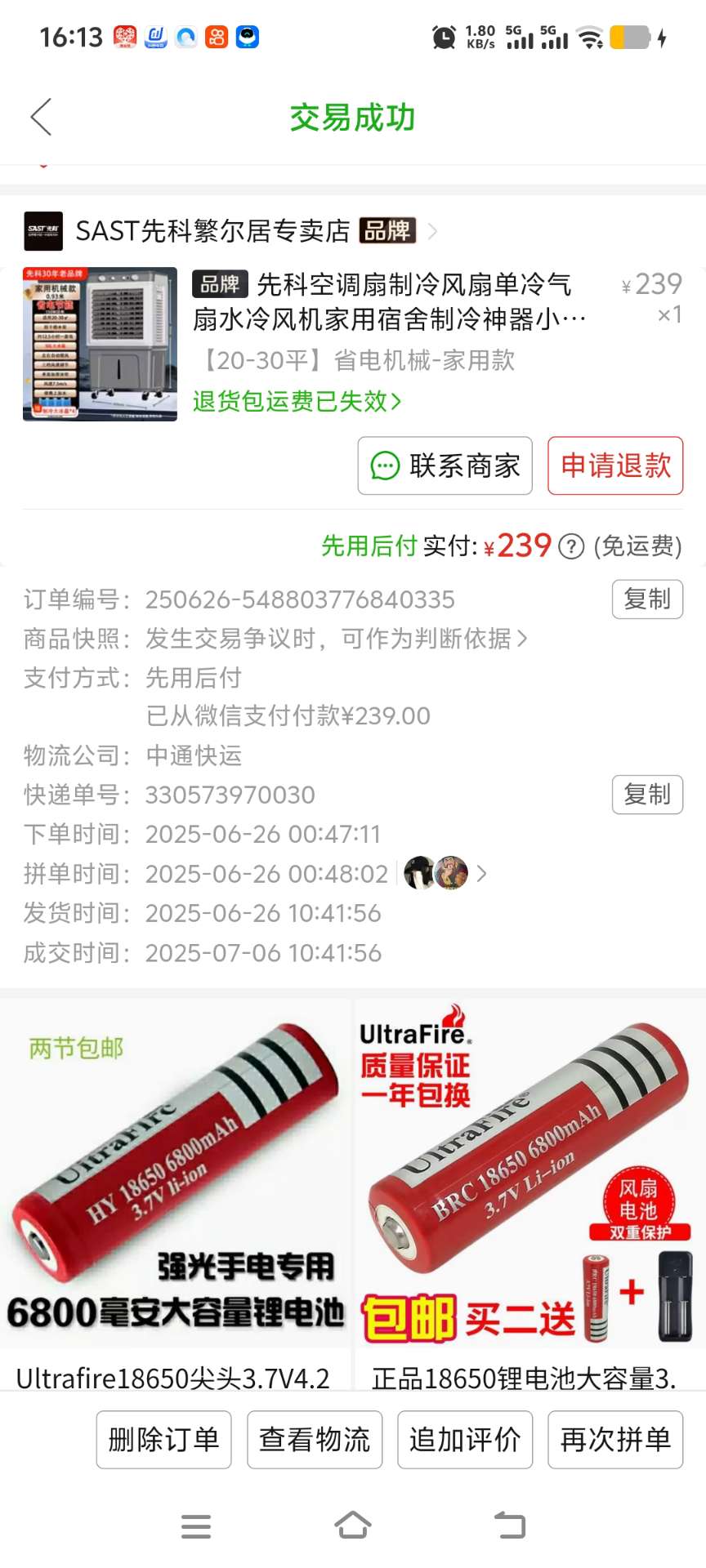
Task: Open the 商品快照 product snapshot
Action: (x=335, y=639)
